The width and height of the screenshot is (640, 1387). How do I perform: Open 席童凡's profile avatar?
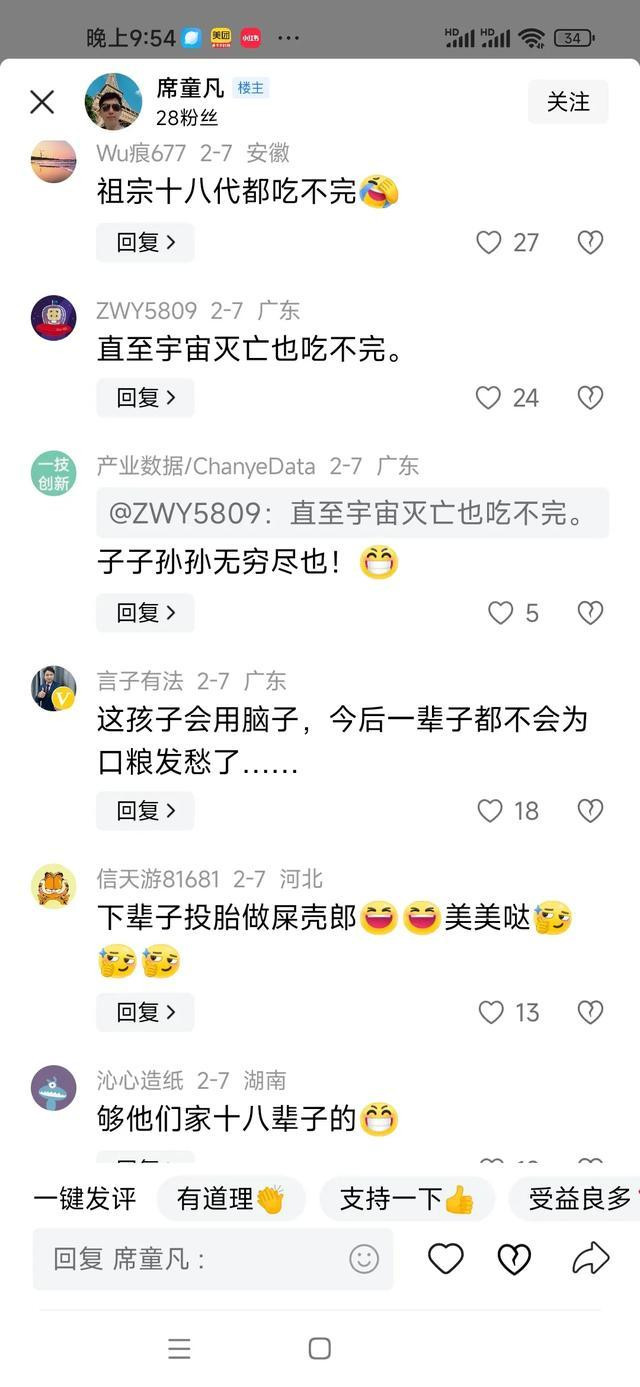click(x=113, y=101)
